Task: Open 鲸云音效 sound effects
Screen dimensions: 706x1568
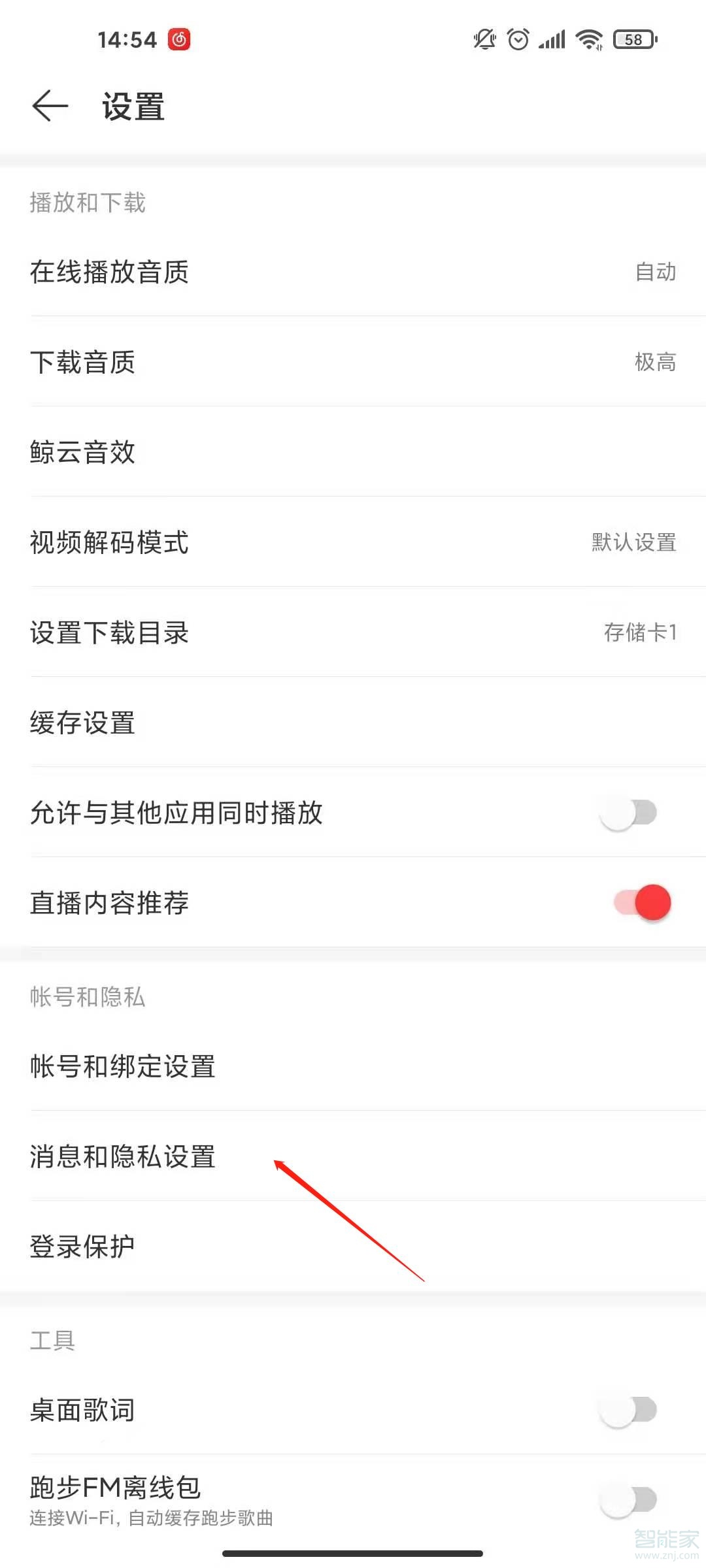Action: pyautogui.click(x=353, y=452)
